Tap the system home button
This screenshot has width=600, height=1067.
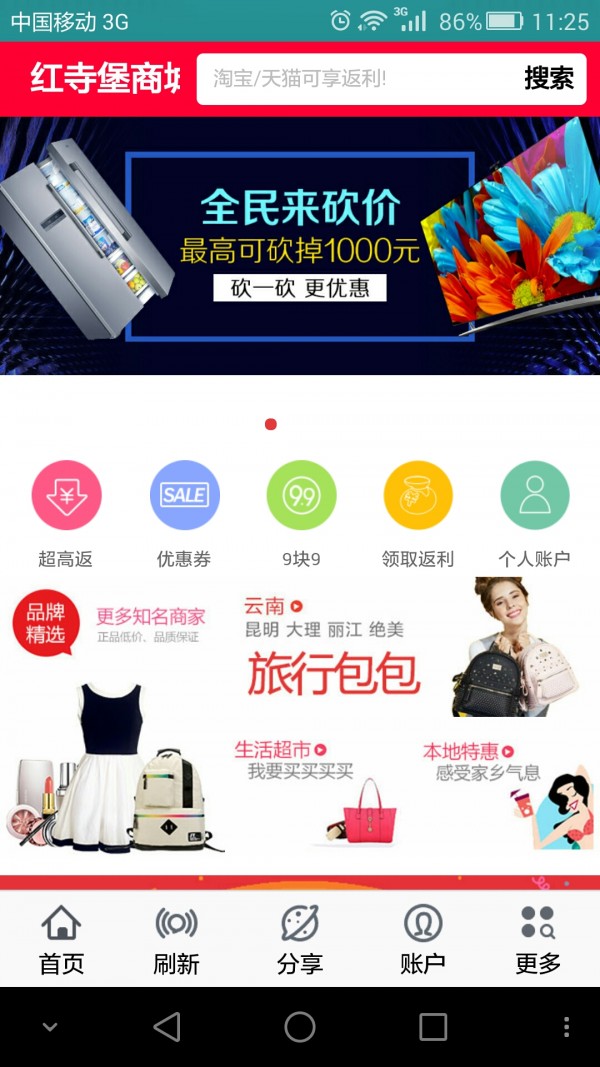coord(300,1027)
